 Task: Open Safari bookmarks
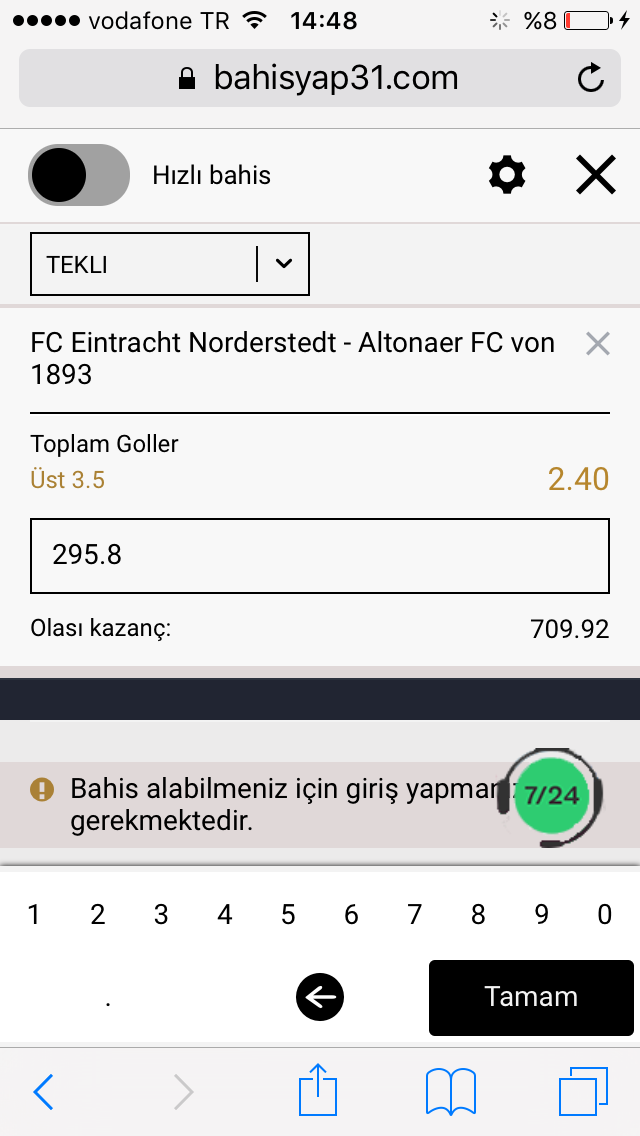(x=450, y=1091)
